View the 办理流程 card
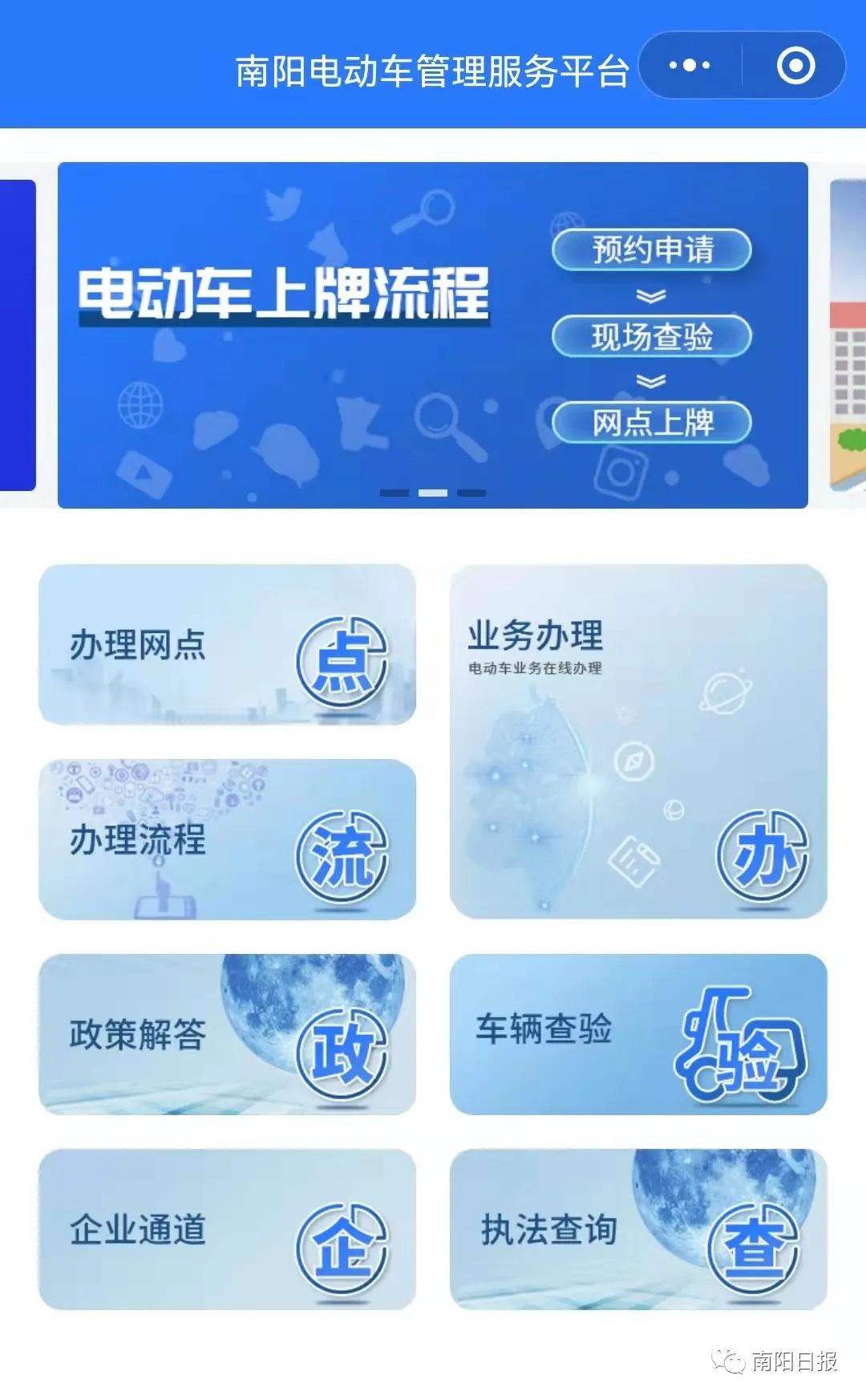Image resolution: width=866 pixels, height=1400 pixels. coord(227,839)
